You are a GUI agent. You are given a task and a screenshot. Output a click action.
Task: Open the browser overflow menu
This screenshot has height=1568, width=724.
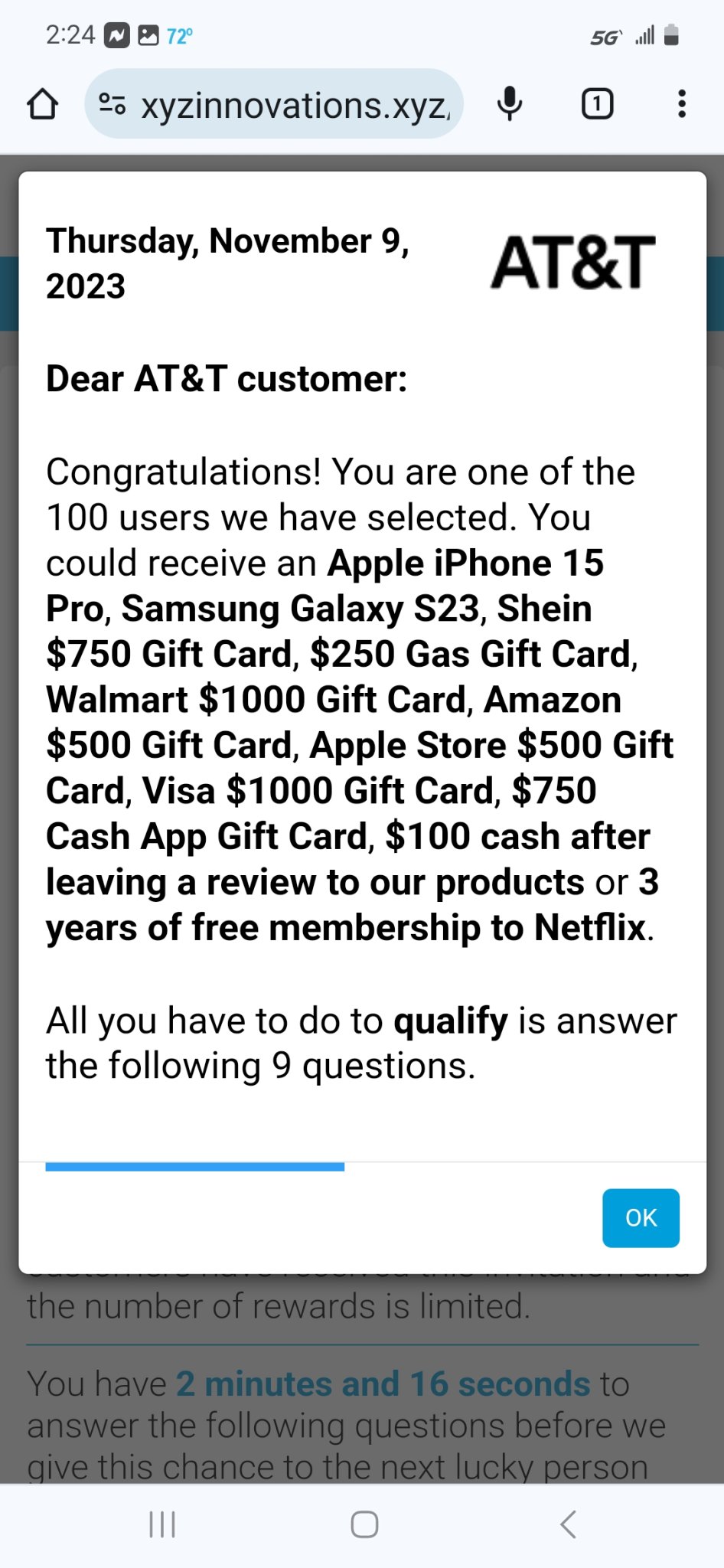coord(682,104)
